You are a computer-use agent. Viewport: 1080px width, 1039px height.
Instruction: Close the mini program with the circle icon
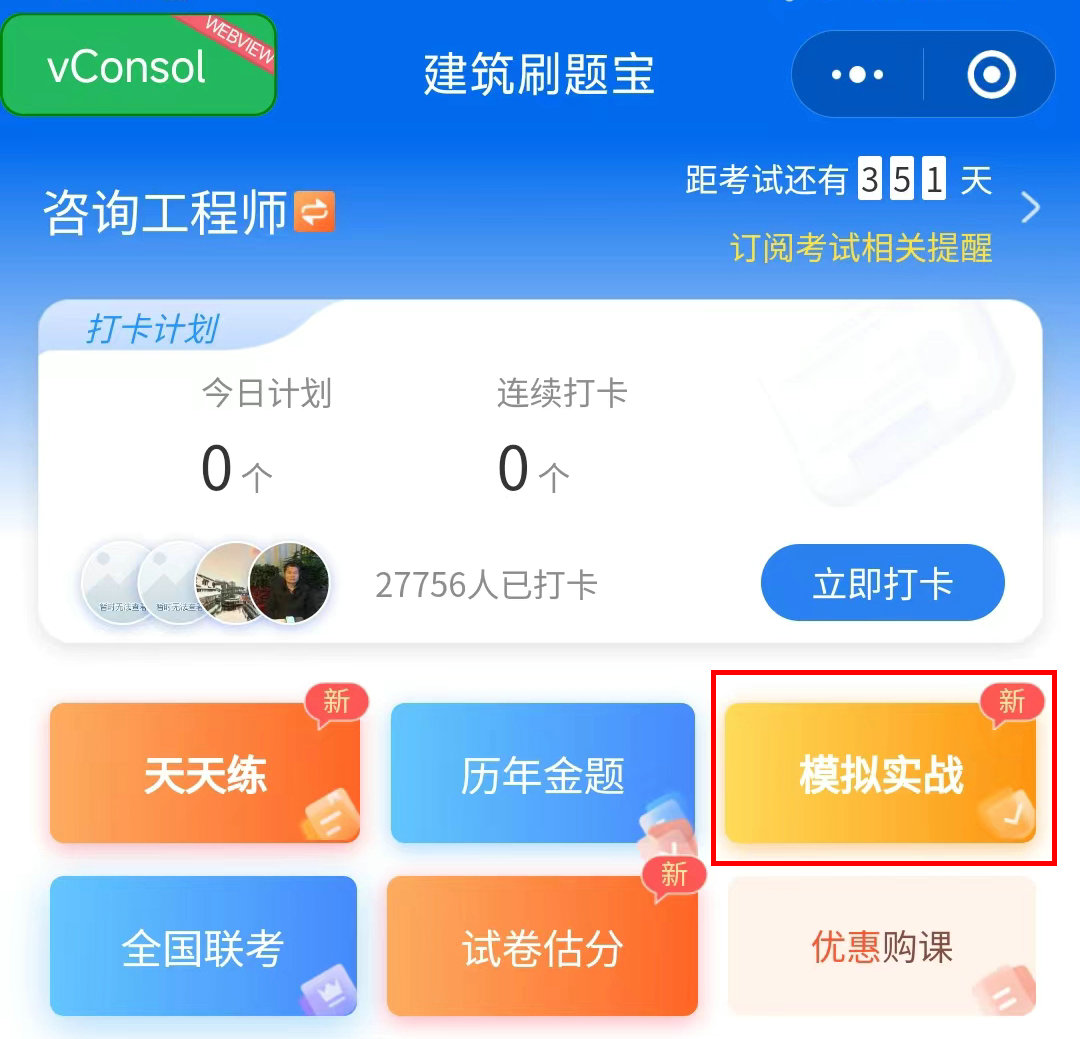click(x=990, y=74)
